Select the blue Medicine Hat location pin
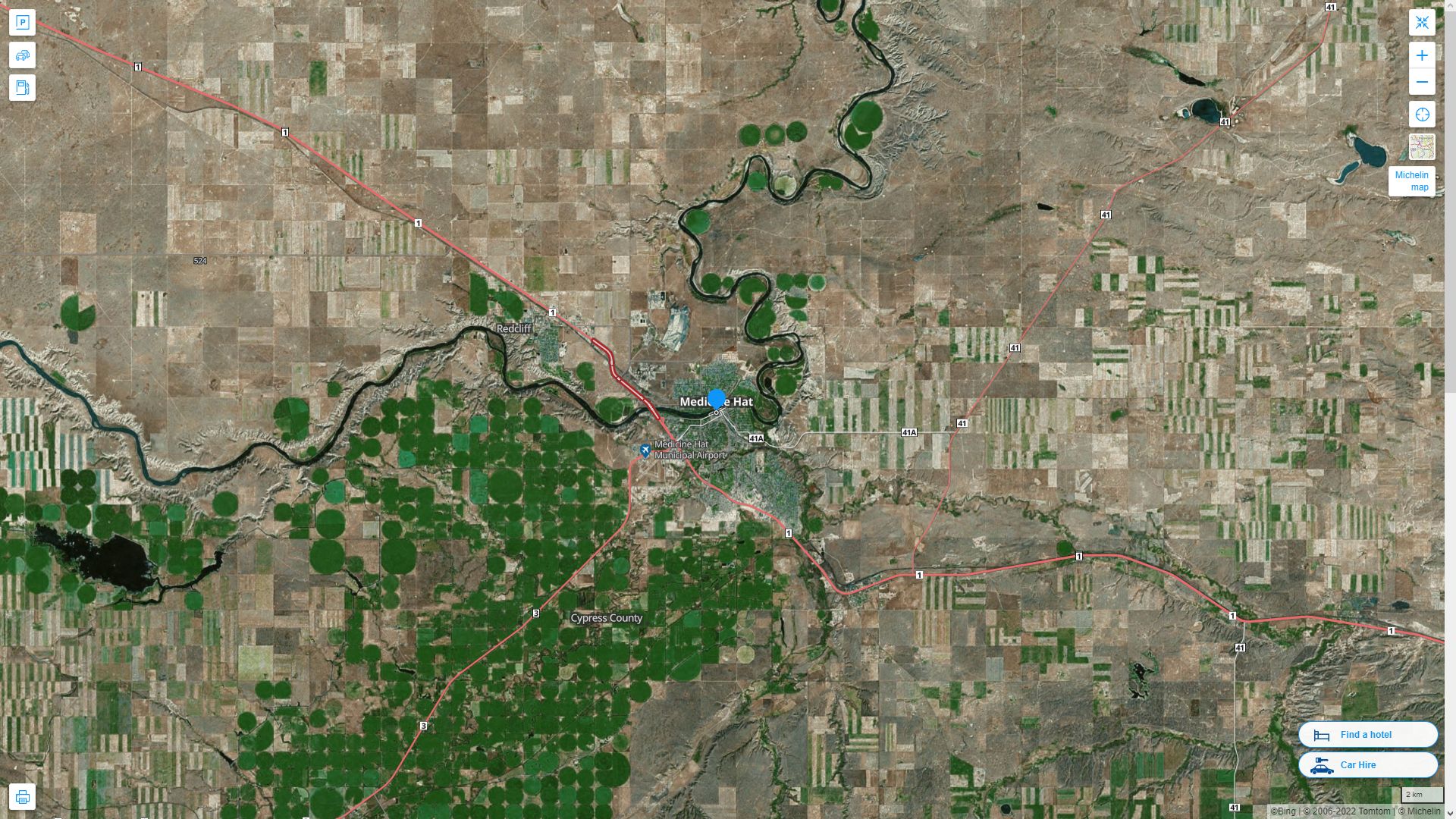The height and width of the screenshot is (819, 1456). click(x=717, y=400)
